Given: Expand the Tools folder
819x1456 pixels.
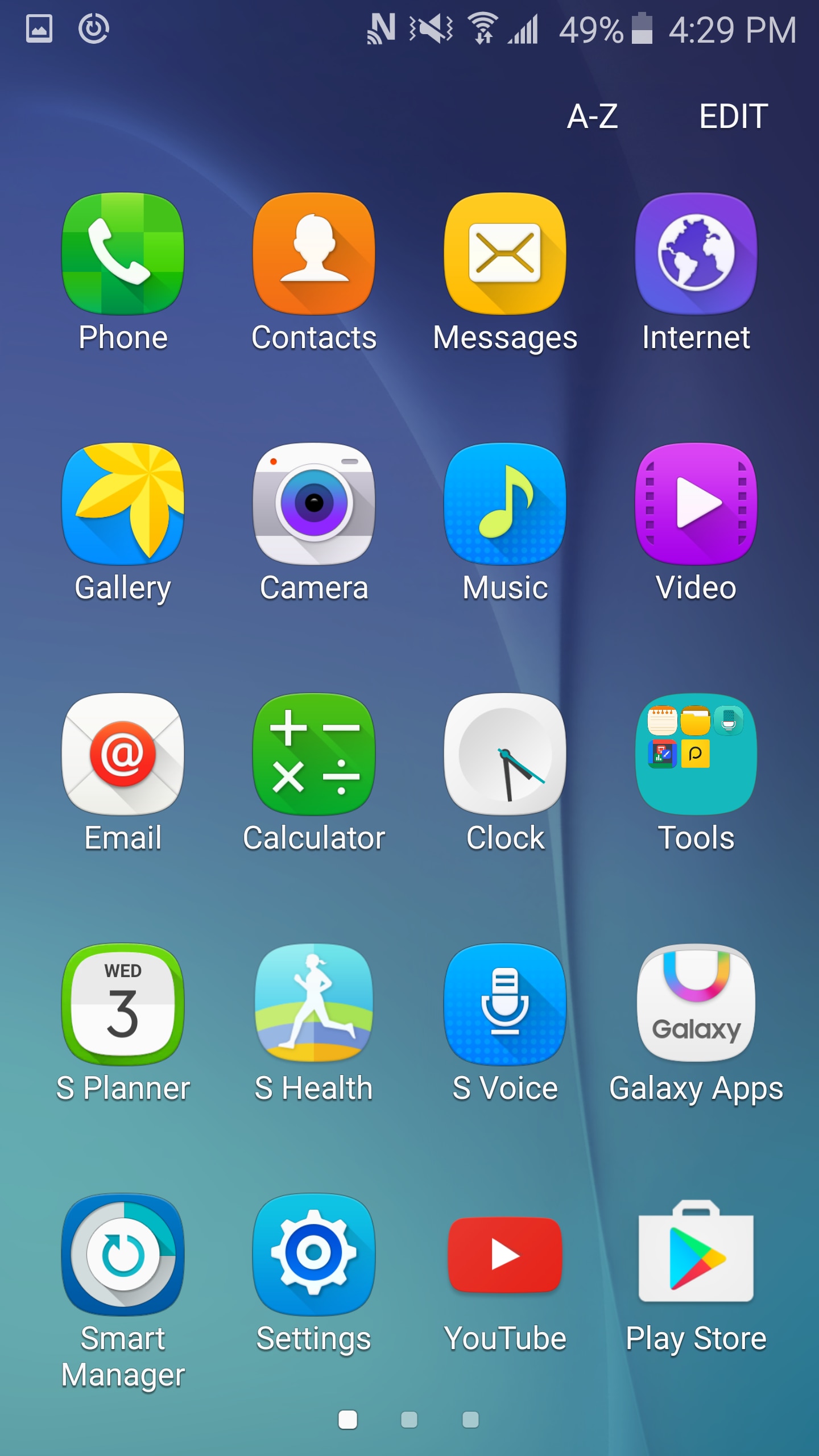Looking at the screenshot, I should 696,754.
